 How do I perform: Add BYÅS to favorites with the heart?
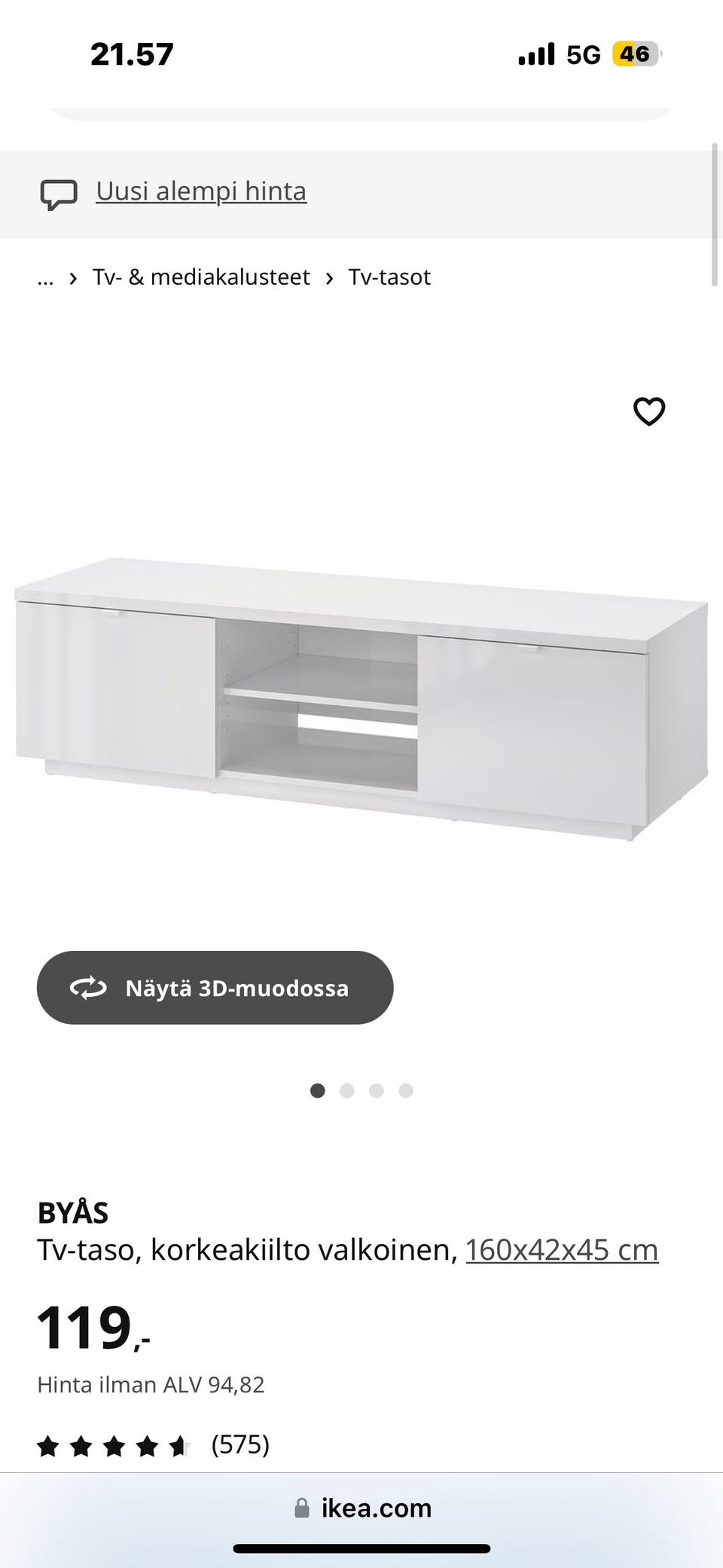tap(648, 411)
